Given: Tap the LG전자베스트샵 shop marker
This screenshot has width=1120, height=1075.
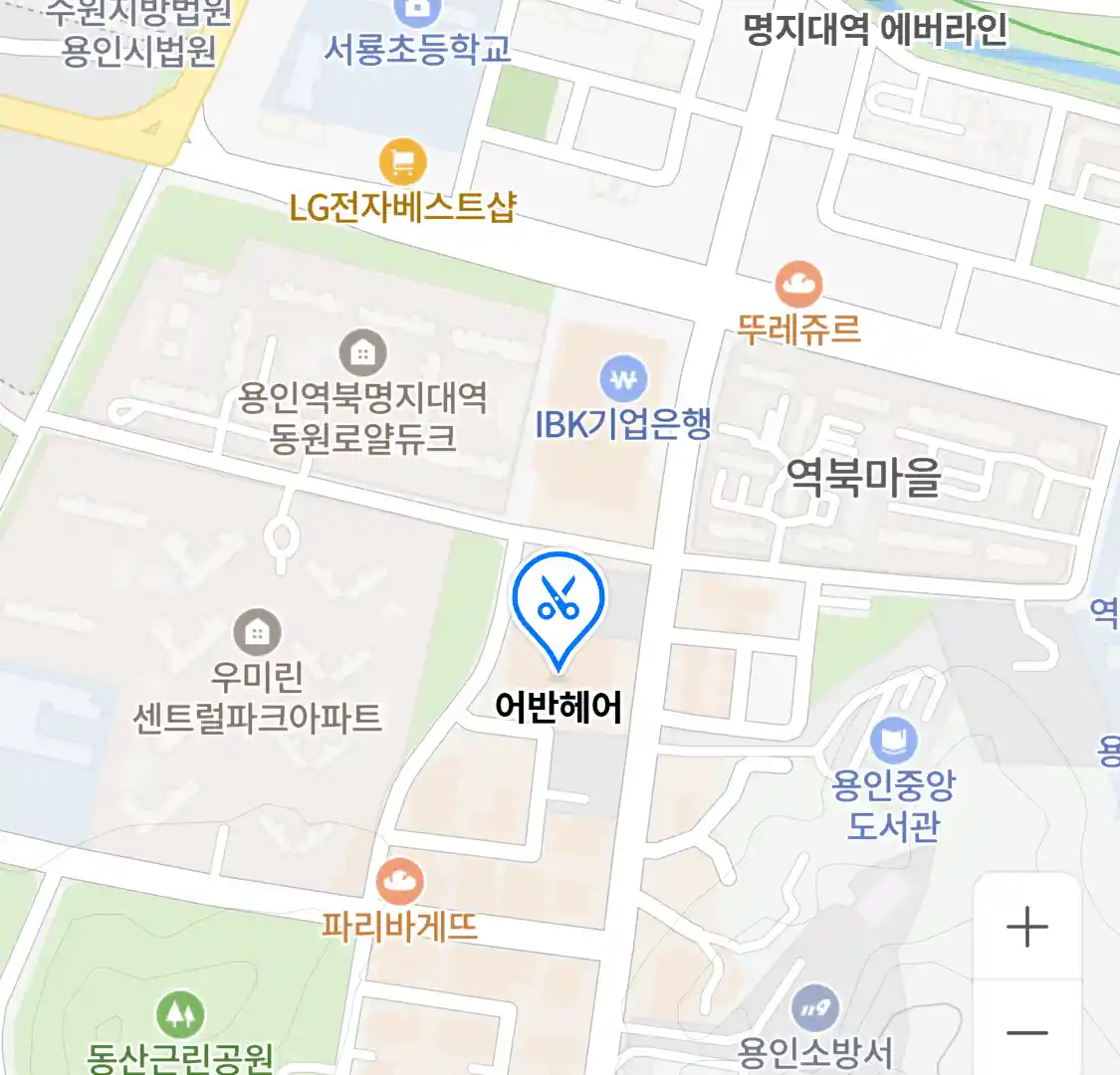Looking at the screenshot, I should [402, 162].
